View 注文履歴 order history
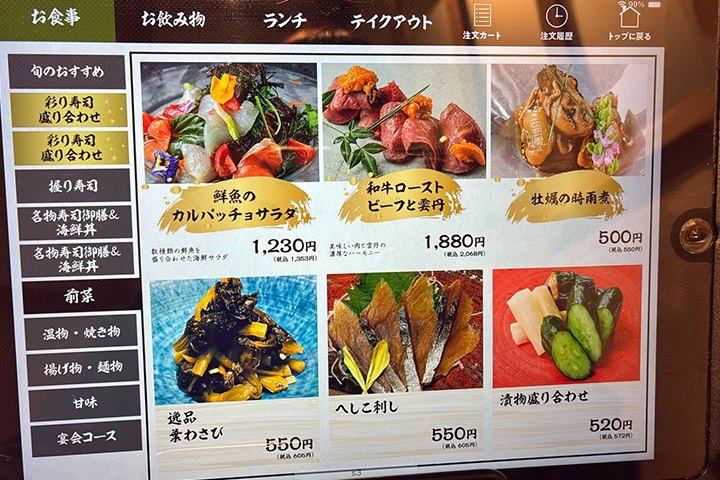This screenshot has width=720, height=480. click(556, 22)
